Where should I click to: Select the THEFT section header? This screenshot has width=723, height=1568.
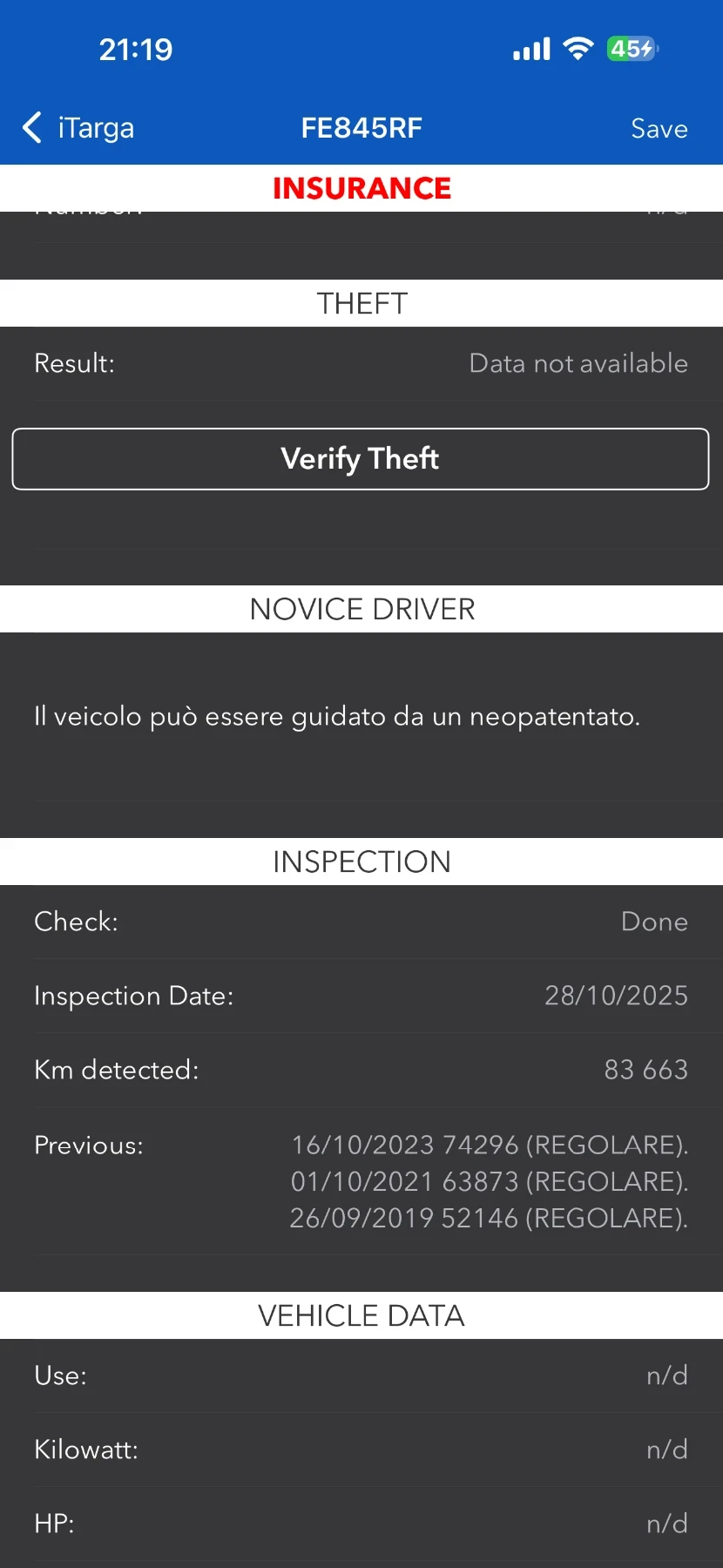click(x=361, y=303)
